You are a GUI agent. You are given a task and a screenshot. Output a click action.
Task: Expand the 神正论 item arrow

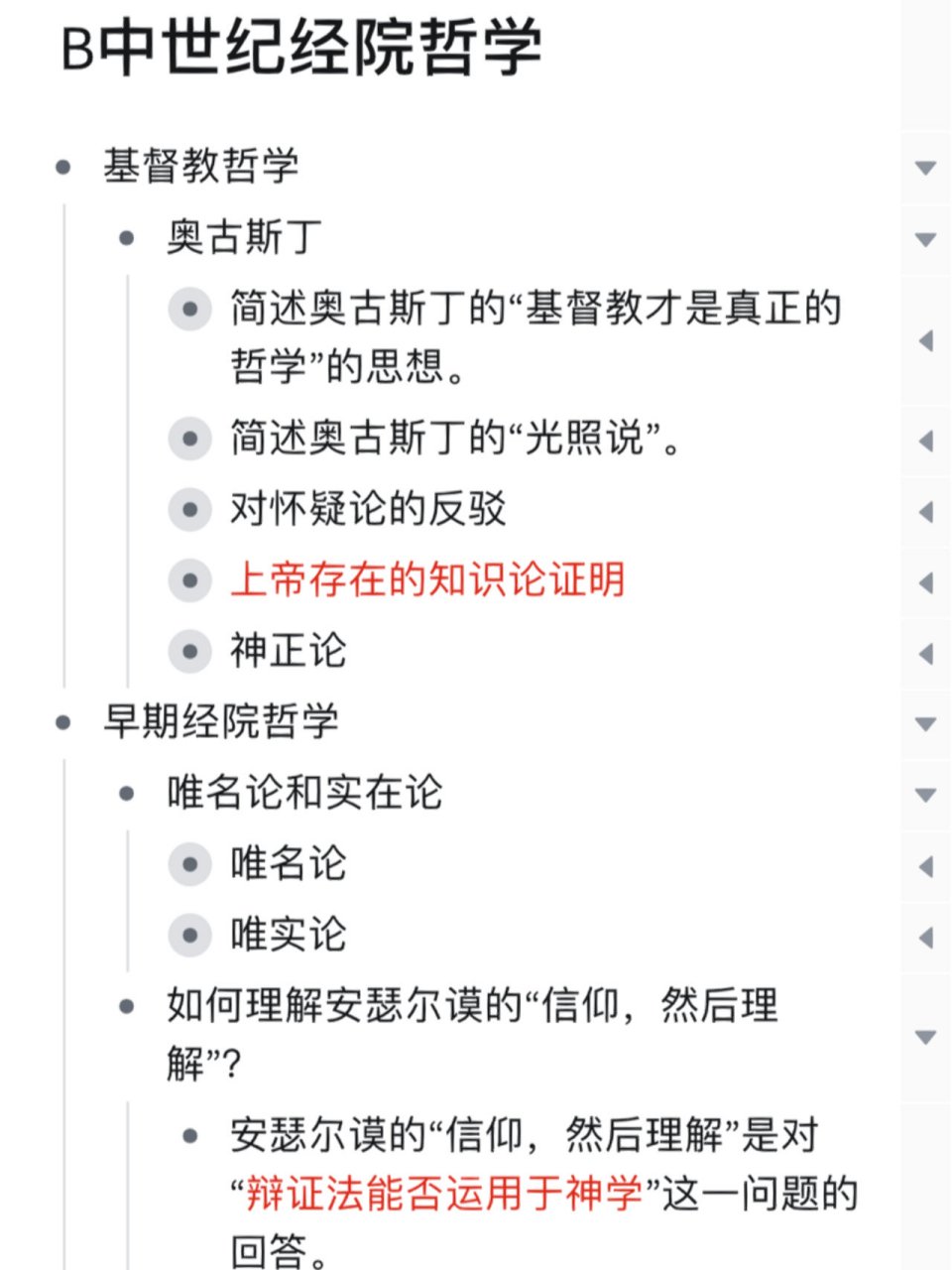tap(925, 653)
